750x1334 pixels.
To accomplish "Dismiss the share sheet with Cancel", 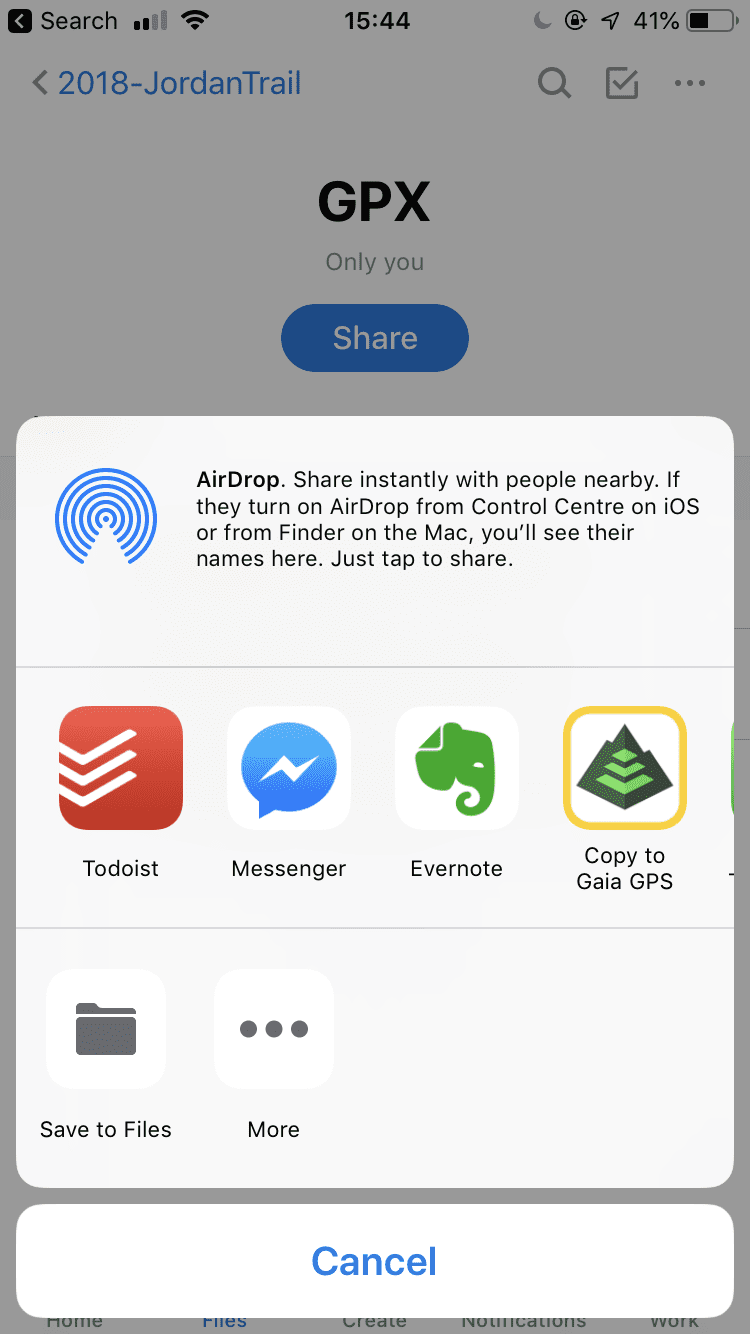I will pos(375,1261).
